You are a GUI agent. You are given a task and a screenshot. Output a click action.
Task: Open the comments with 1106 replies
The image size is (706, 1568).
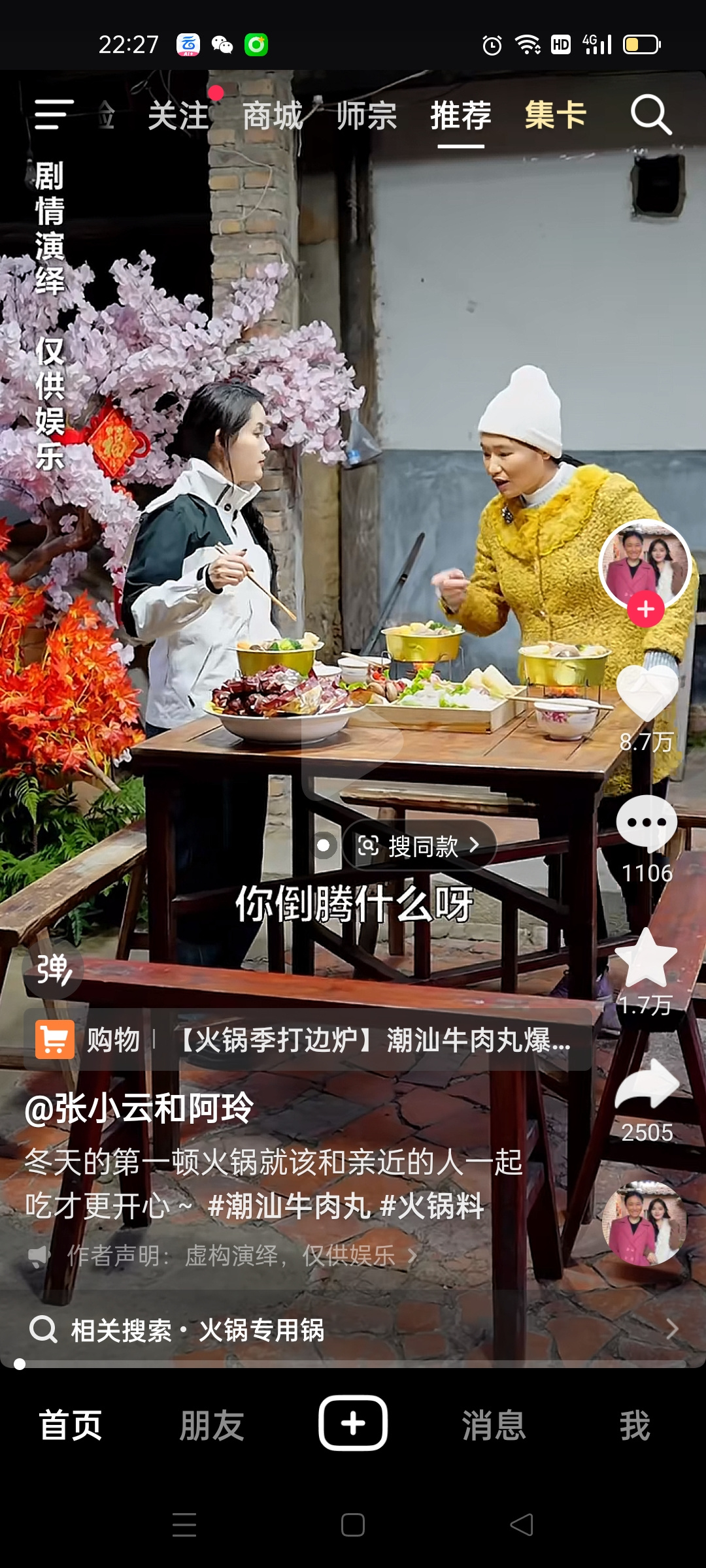[x=647, y=823]
